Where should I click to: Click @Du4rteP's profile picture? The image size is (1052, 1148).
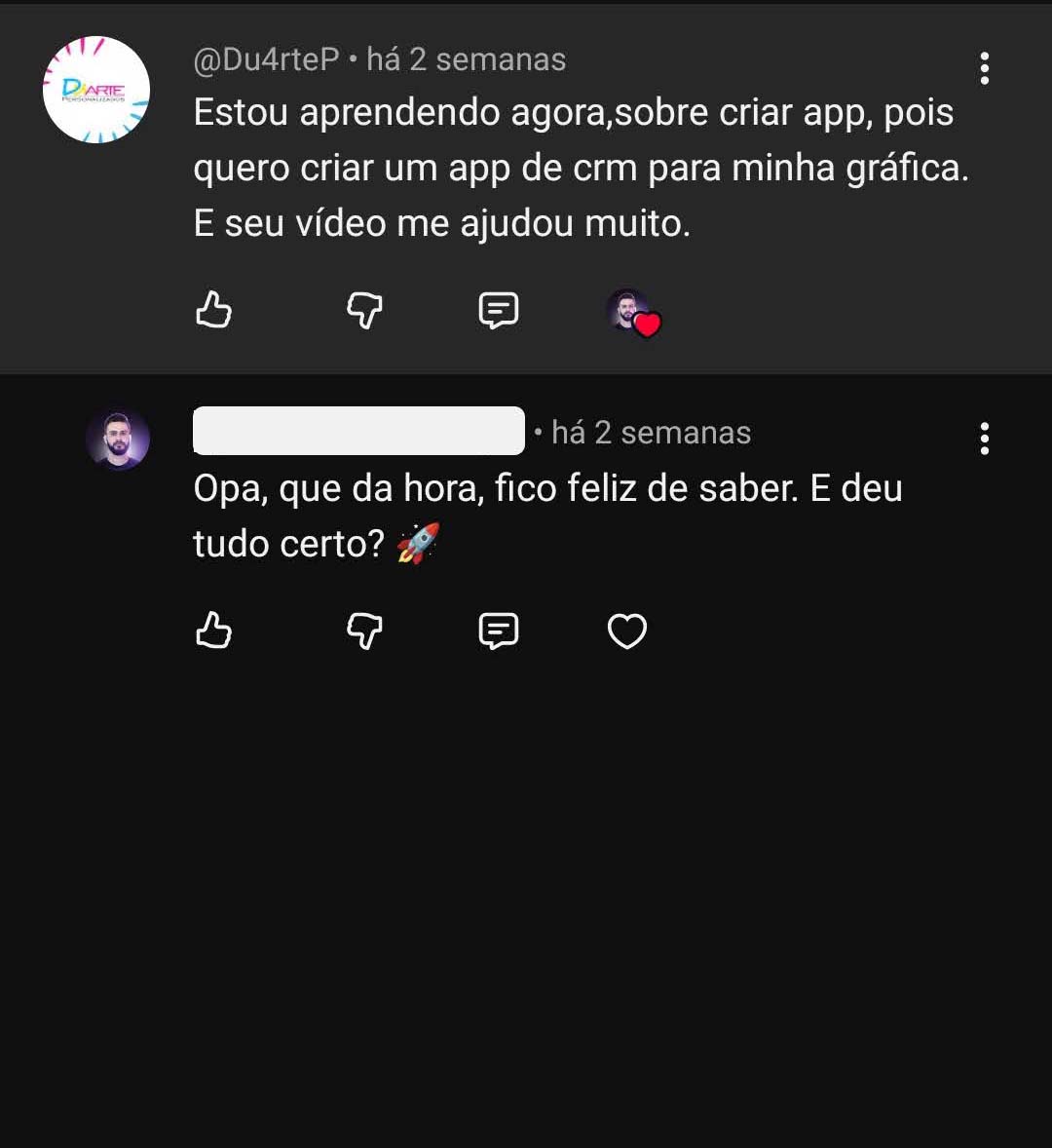click(94, 91)
